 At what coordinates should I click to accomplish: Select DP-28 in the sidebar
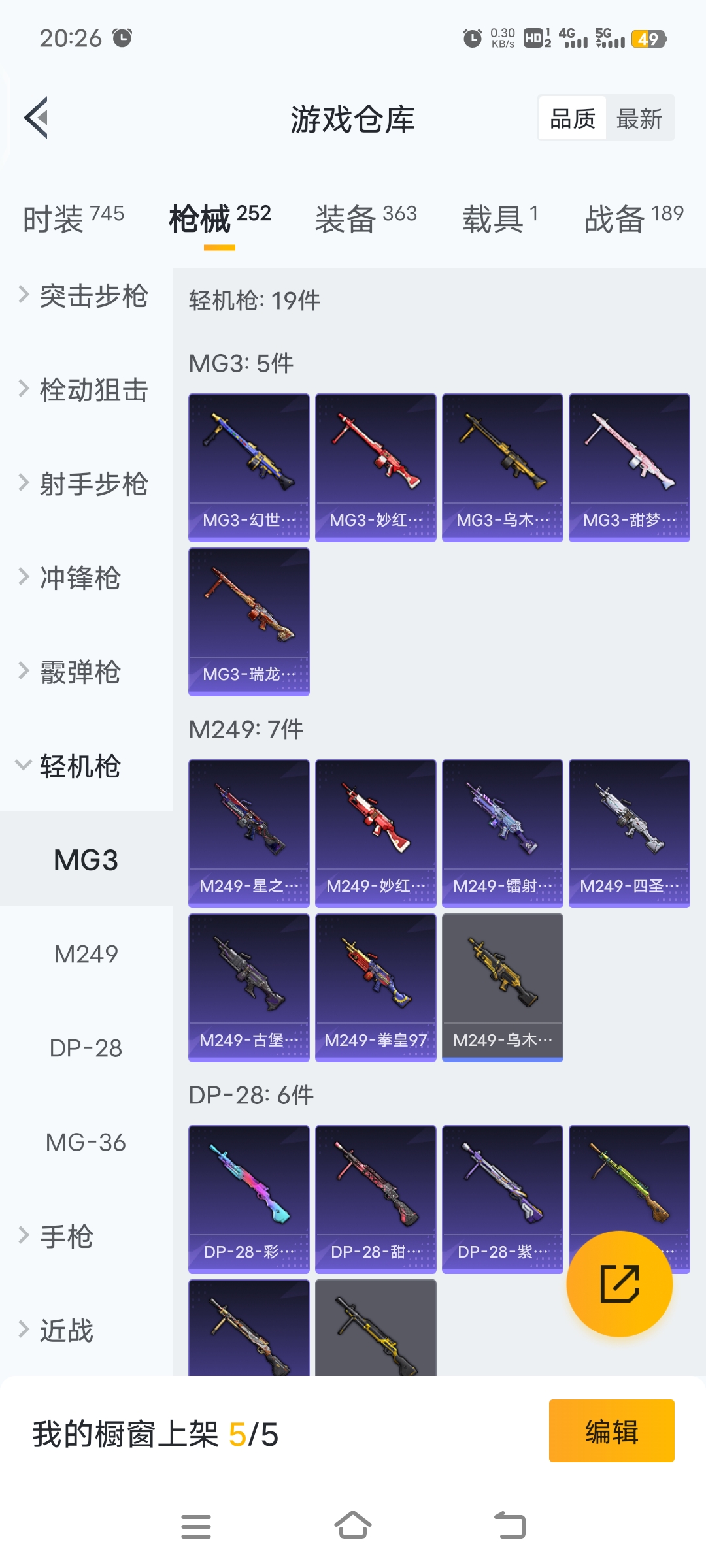86,1049
